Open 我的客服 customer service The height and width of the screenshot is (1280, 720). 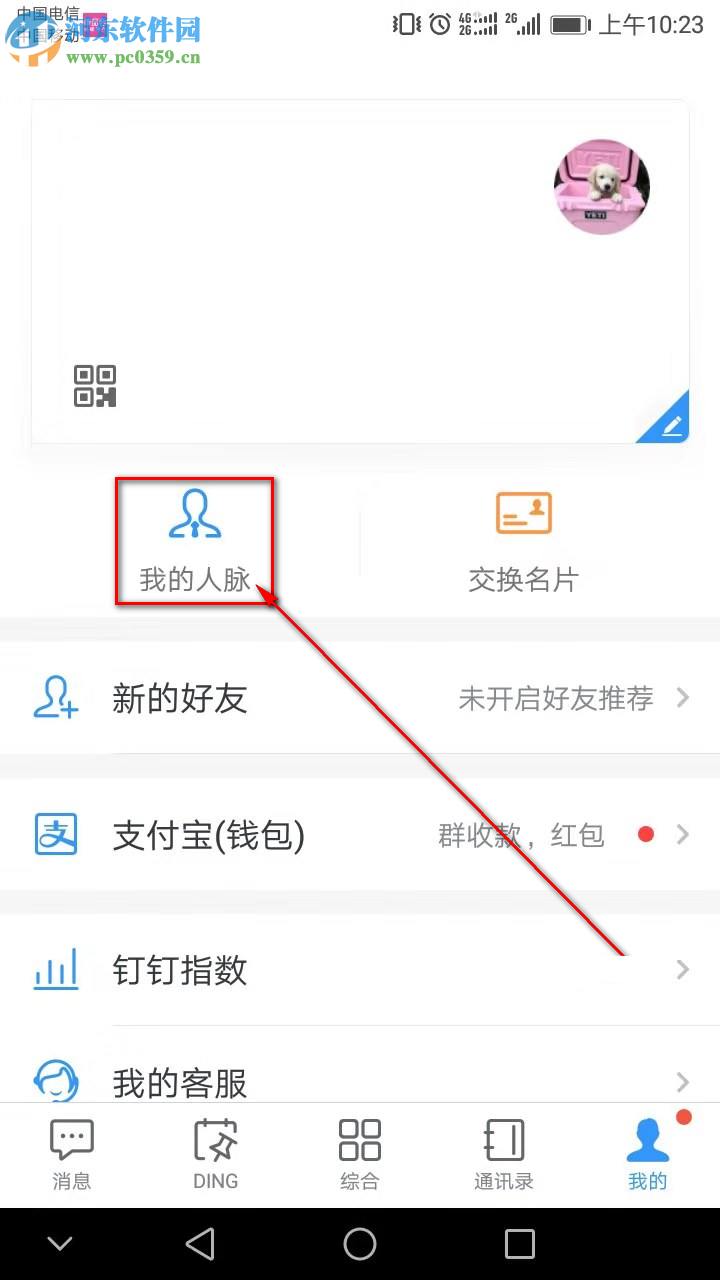(178, 1082)
